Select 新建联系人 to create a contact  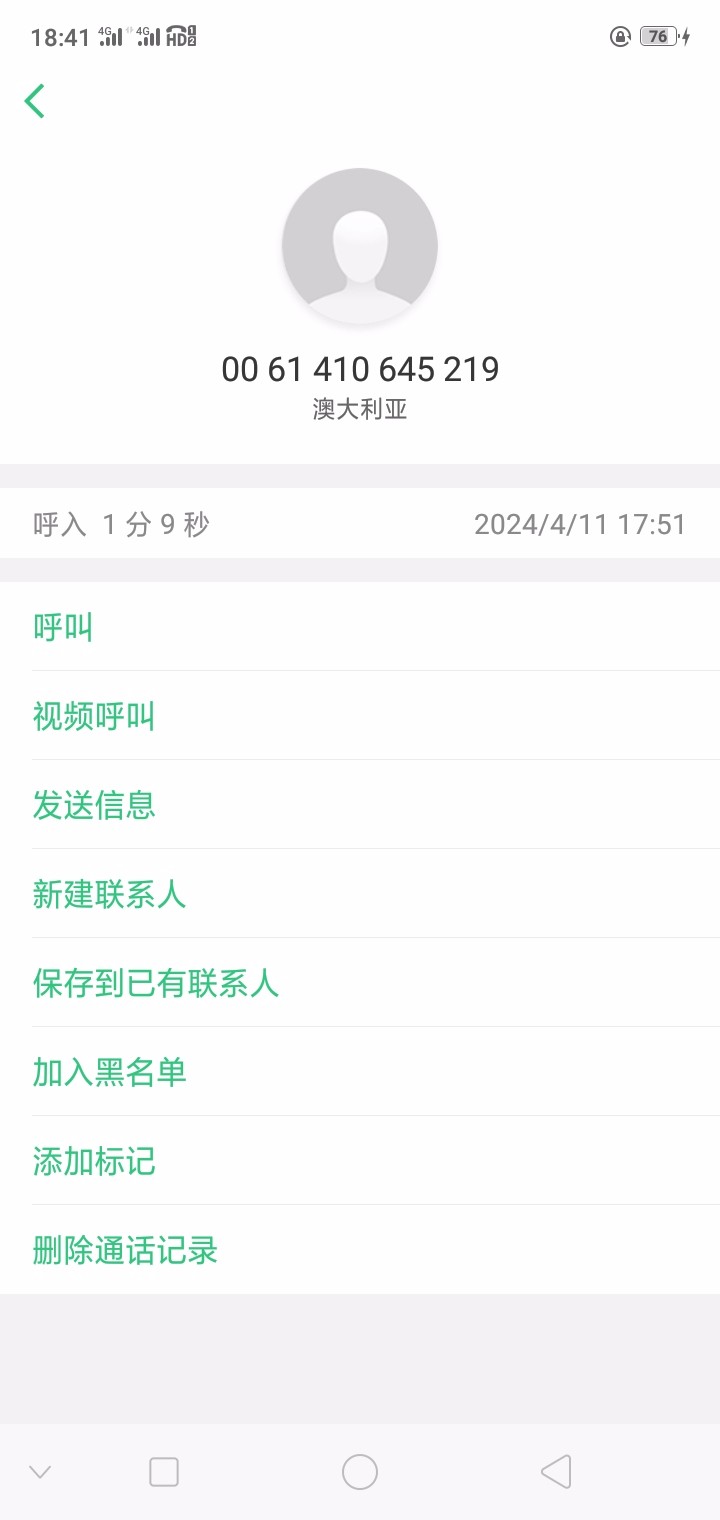click(x=109, y=894)
